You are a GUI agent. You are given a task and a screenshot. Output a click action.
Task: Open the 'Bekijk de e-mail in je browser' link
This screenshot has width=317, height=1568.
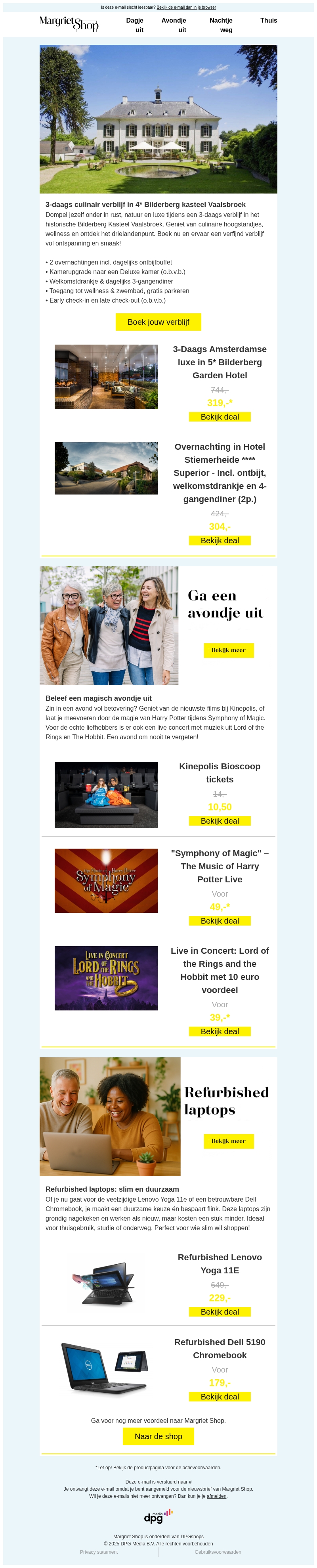(185, 7)
